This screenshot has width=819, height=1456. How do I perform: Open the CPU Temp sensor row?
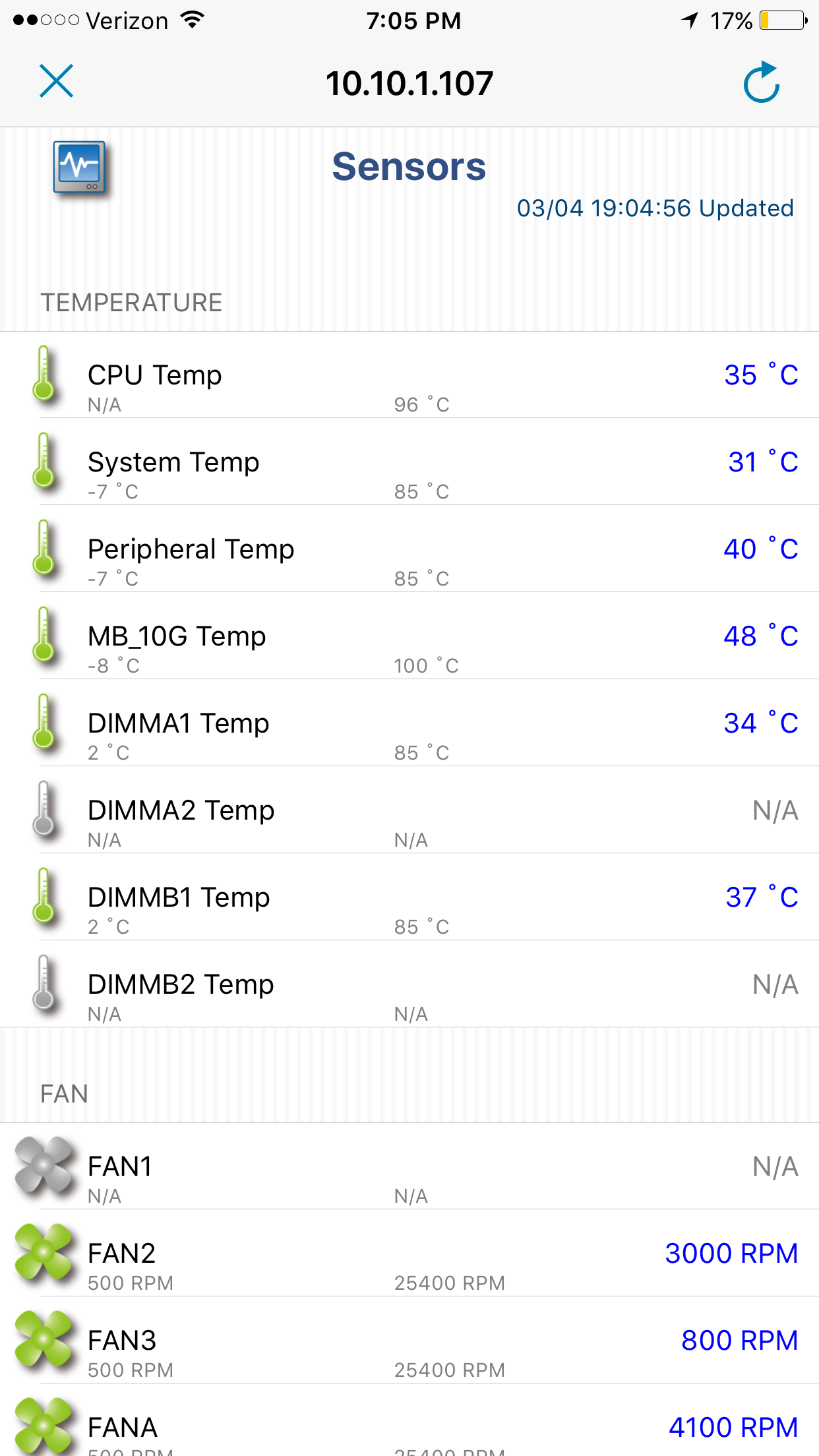coord(409,375)
